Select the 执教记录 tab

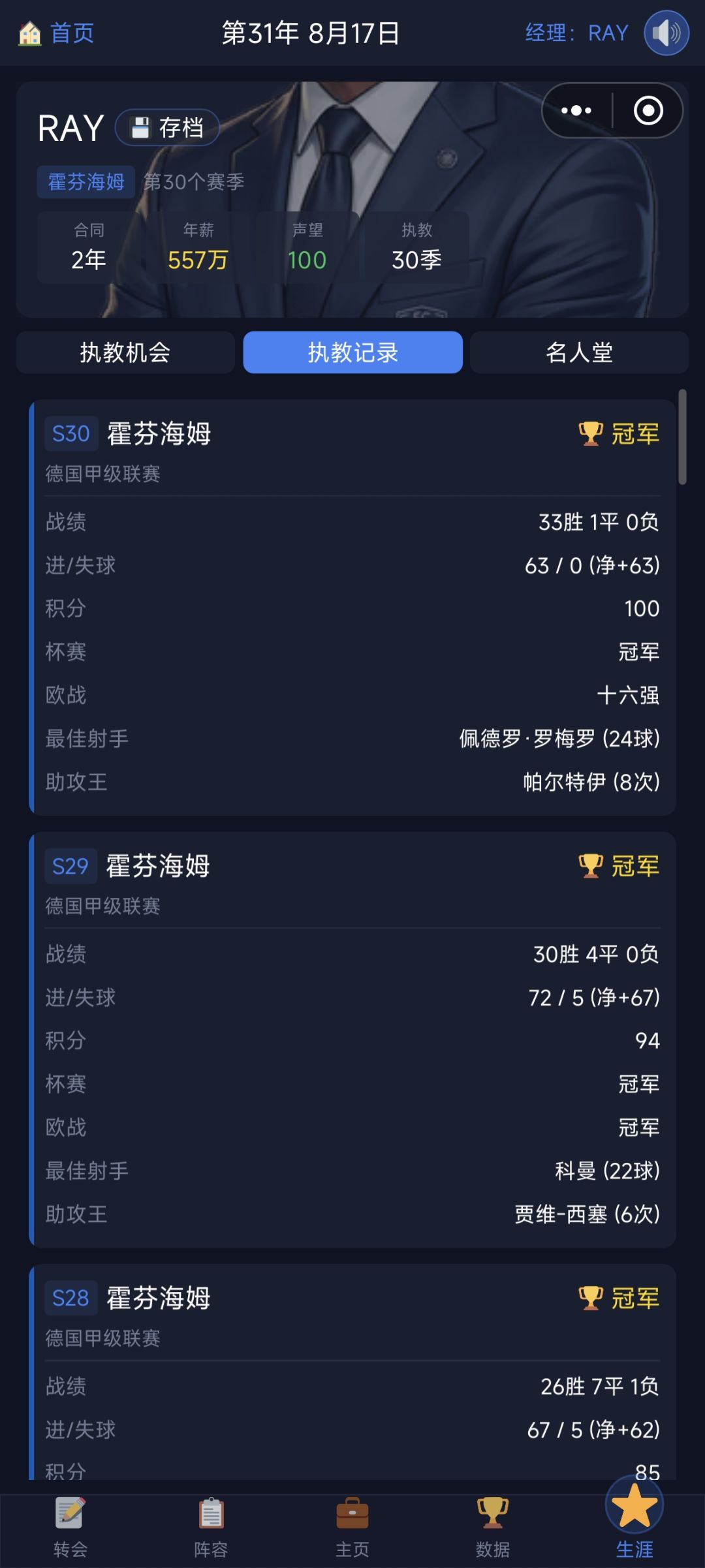[x=353, y=352]
